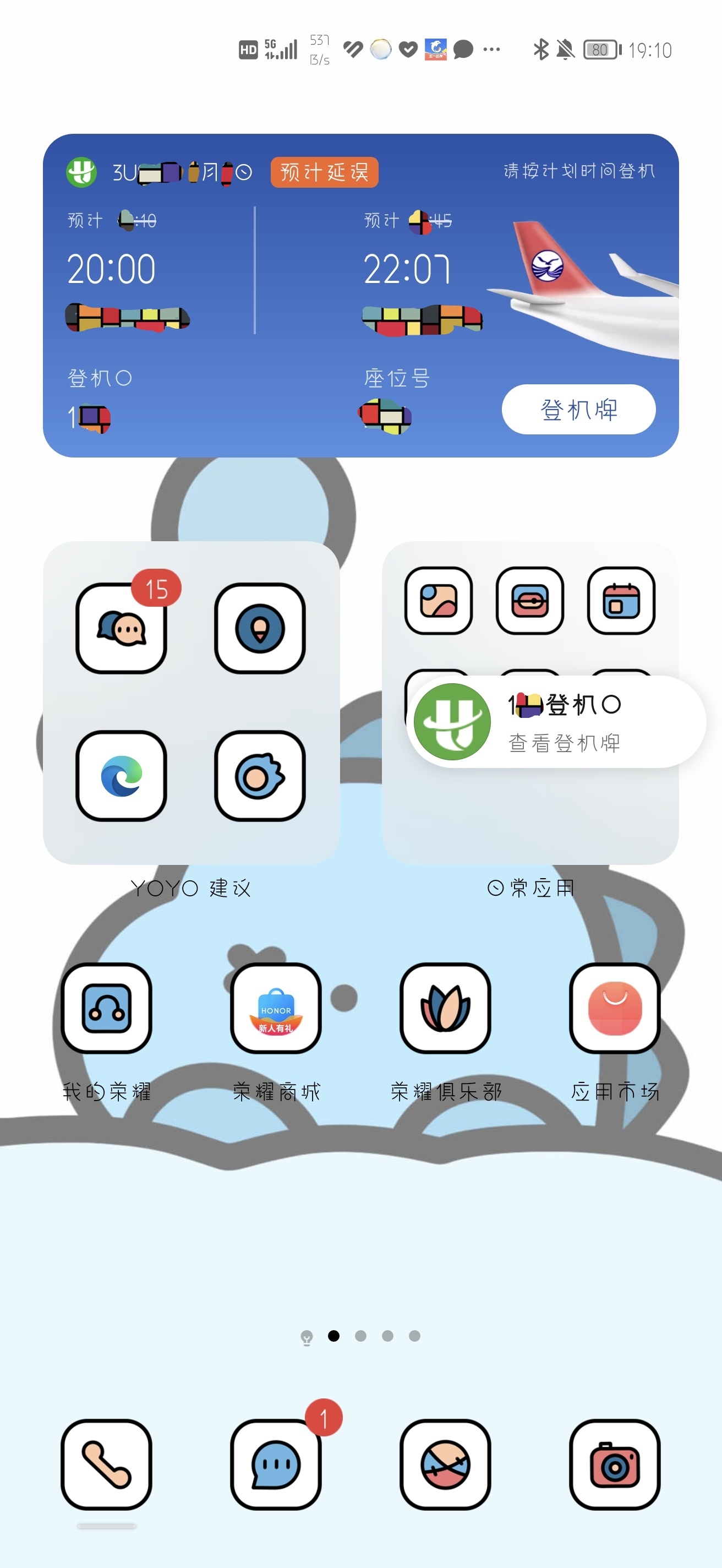
Task: Open the gallery icon in 常应用 folder
Action: pyautogui.click(x=440, y=601)
